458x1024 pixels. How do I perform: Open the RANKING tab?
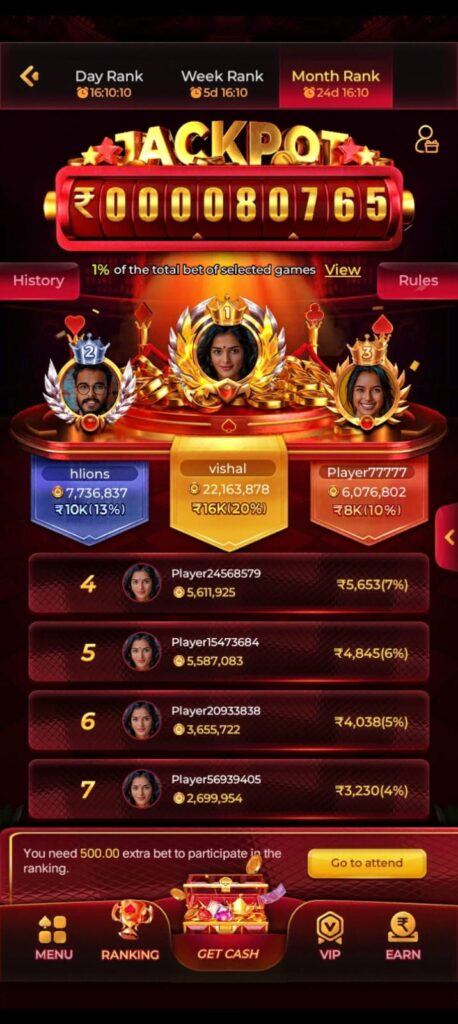(x=130, y=932)
